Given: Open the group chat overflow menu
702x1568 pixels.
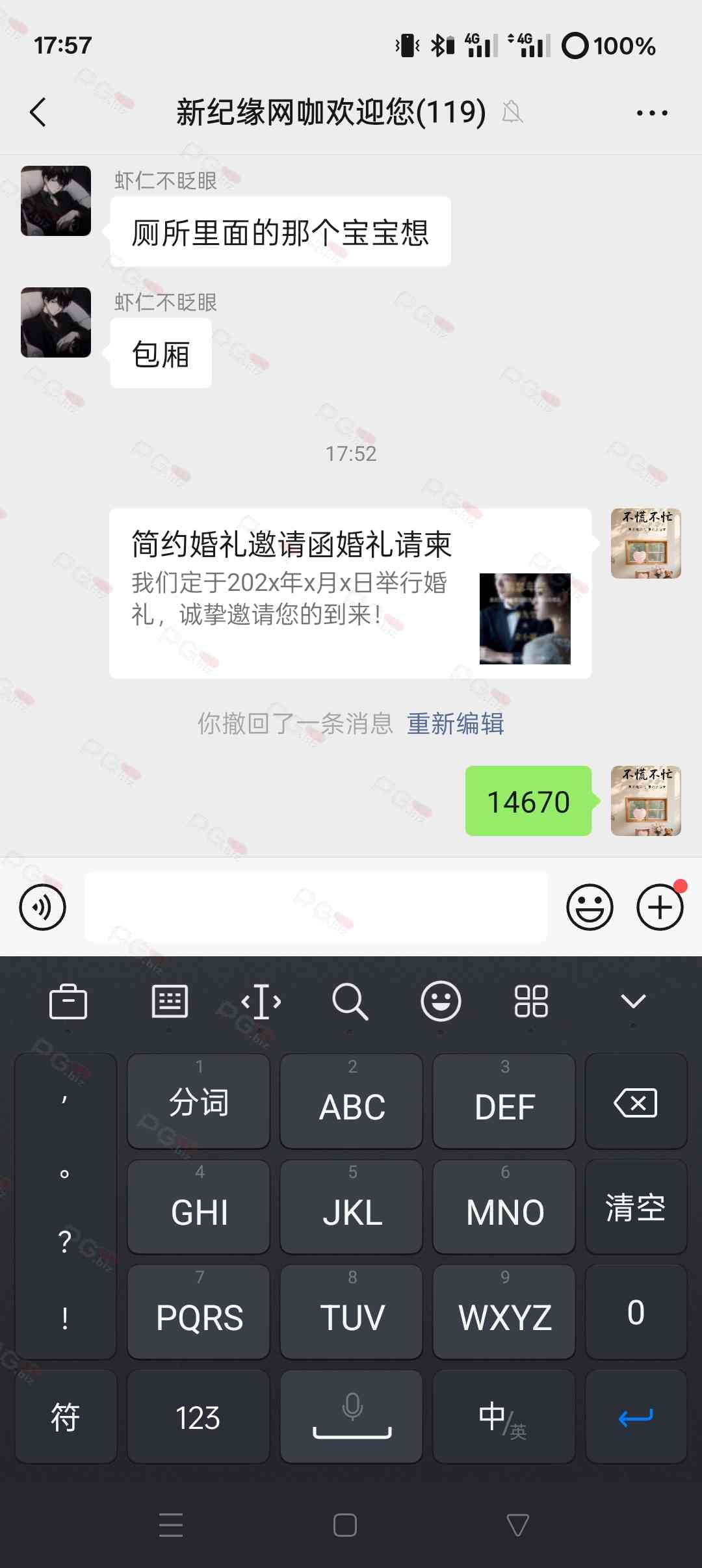Looking at the screenshot, I should [x=651, y=113].
